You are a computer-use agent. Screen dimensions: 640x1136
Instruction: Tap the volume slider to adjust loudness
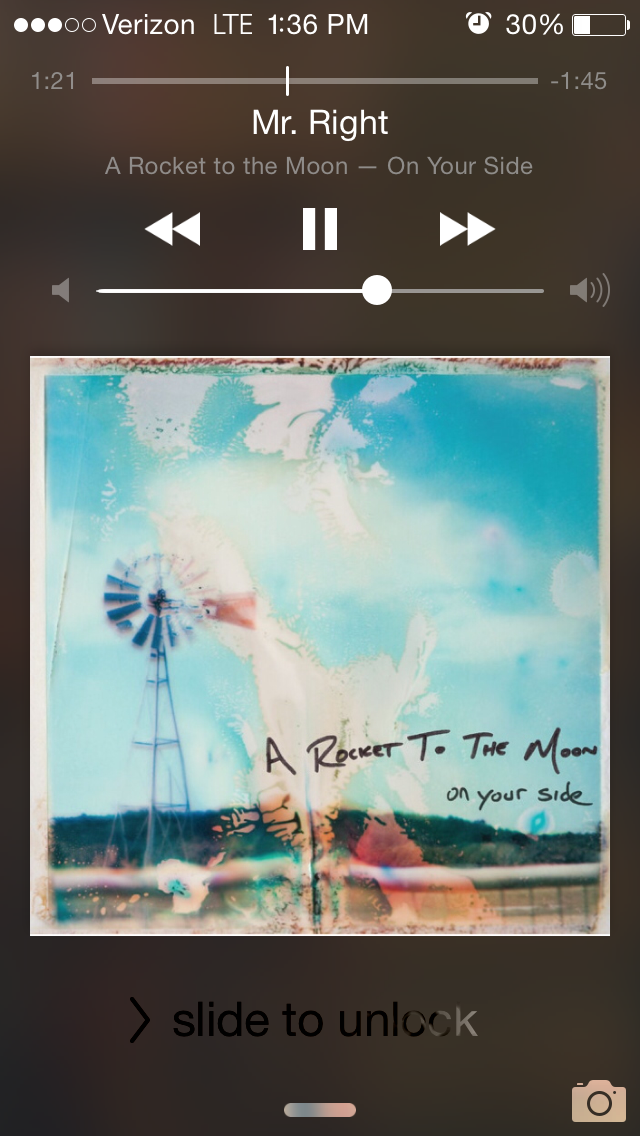click(x=320, y=291)
